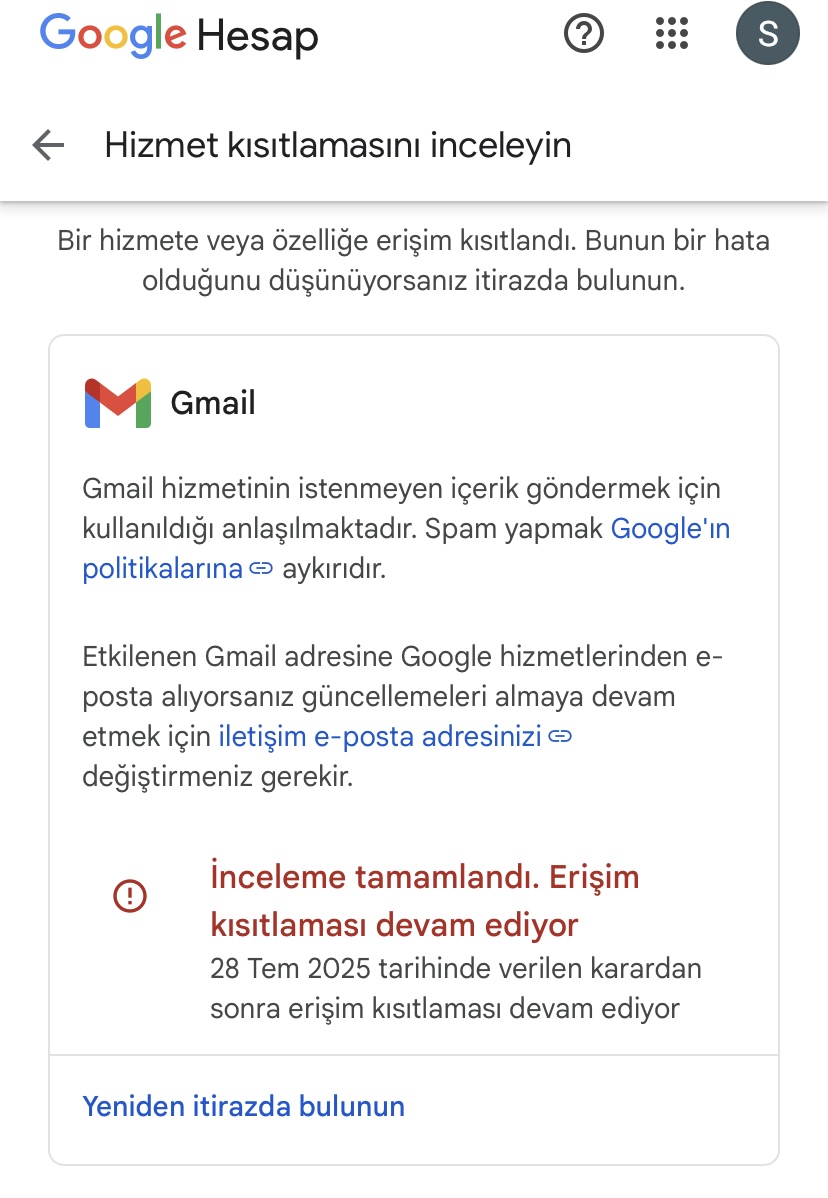Image resolution: width=828 pixels, height=1198 pixels.
Task: Open the account avatar S
Action: pyautogui.click(x=767, y=34)
